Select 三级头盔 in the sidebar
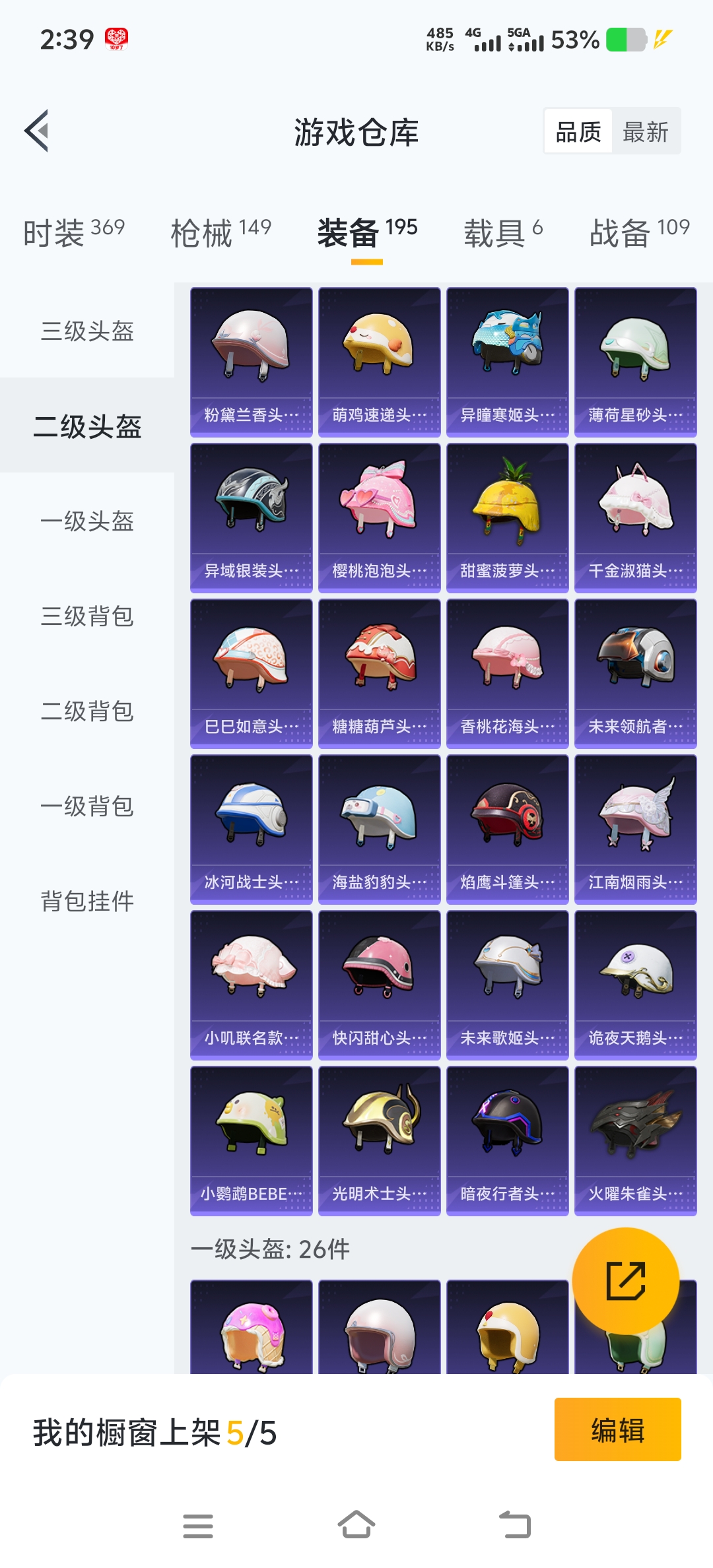Screen dimensions: 713x1568 (87, 331)
